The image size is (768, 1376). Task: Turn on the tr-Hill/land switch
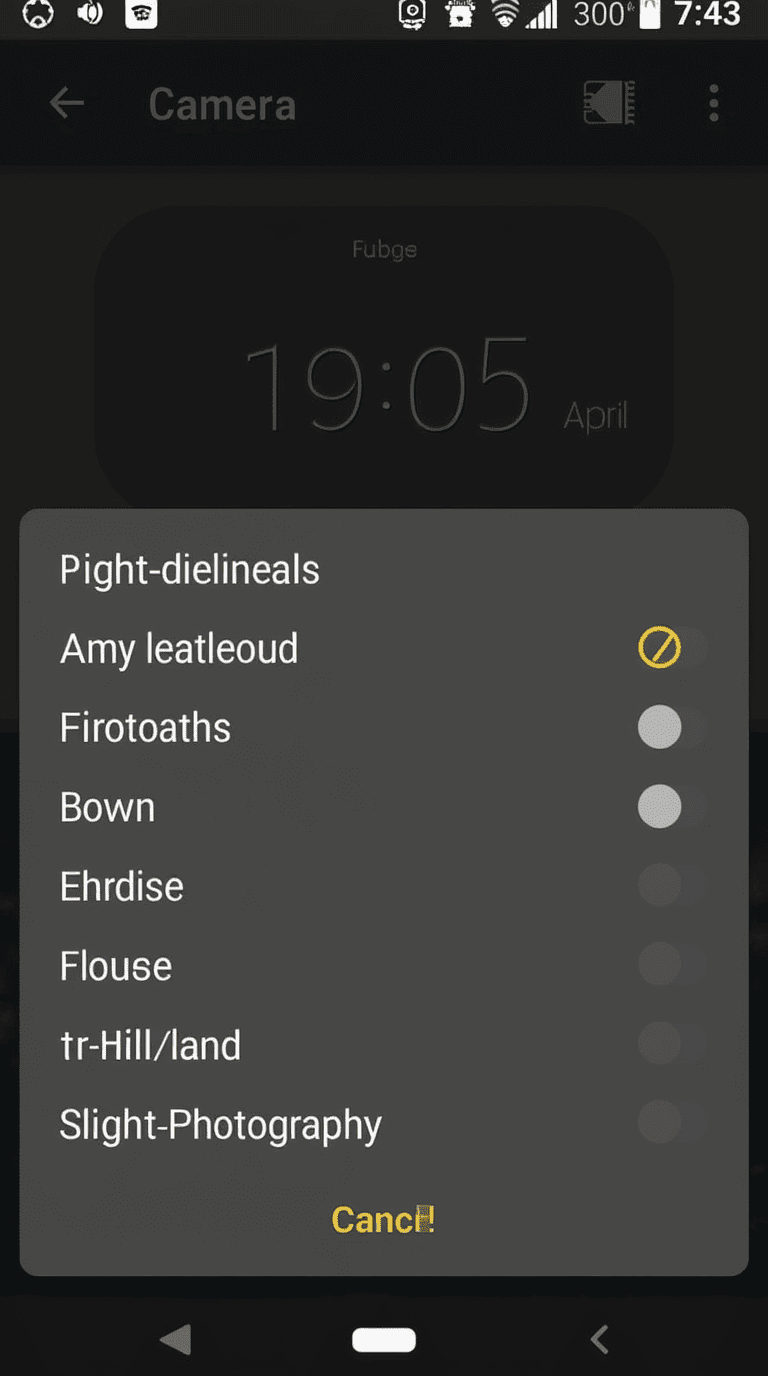pos(671,1044)
